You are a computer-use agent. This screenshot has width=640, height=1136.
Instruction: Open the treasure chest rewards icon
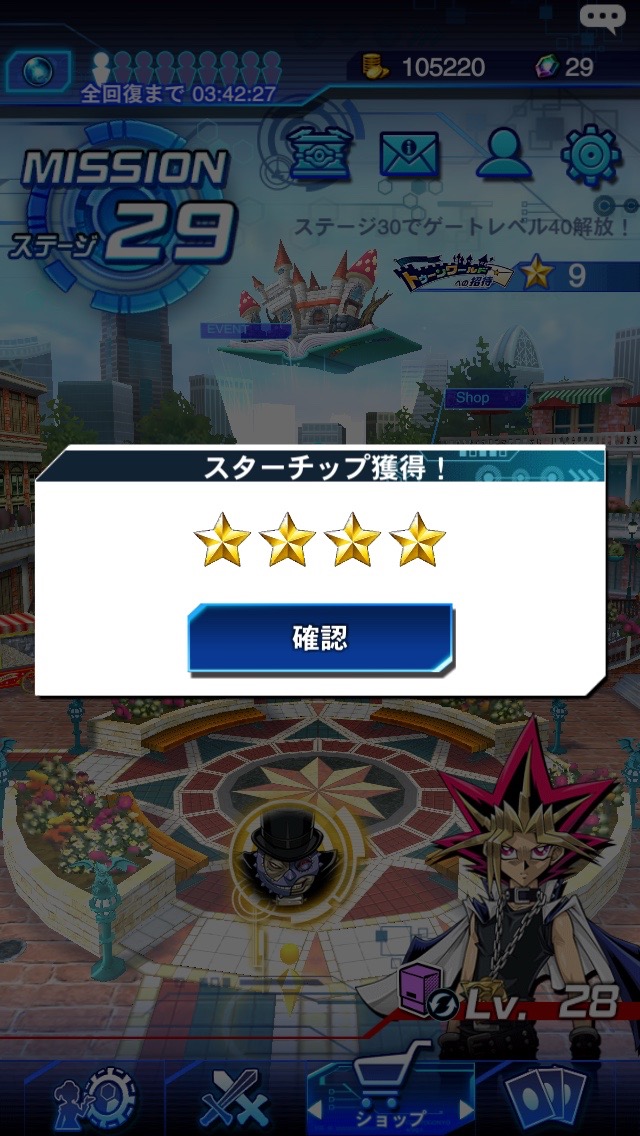[319, 155]
